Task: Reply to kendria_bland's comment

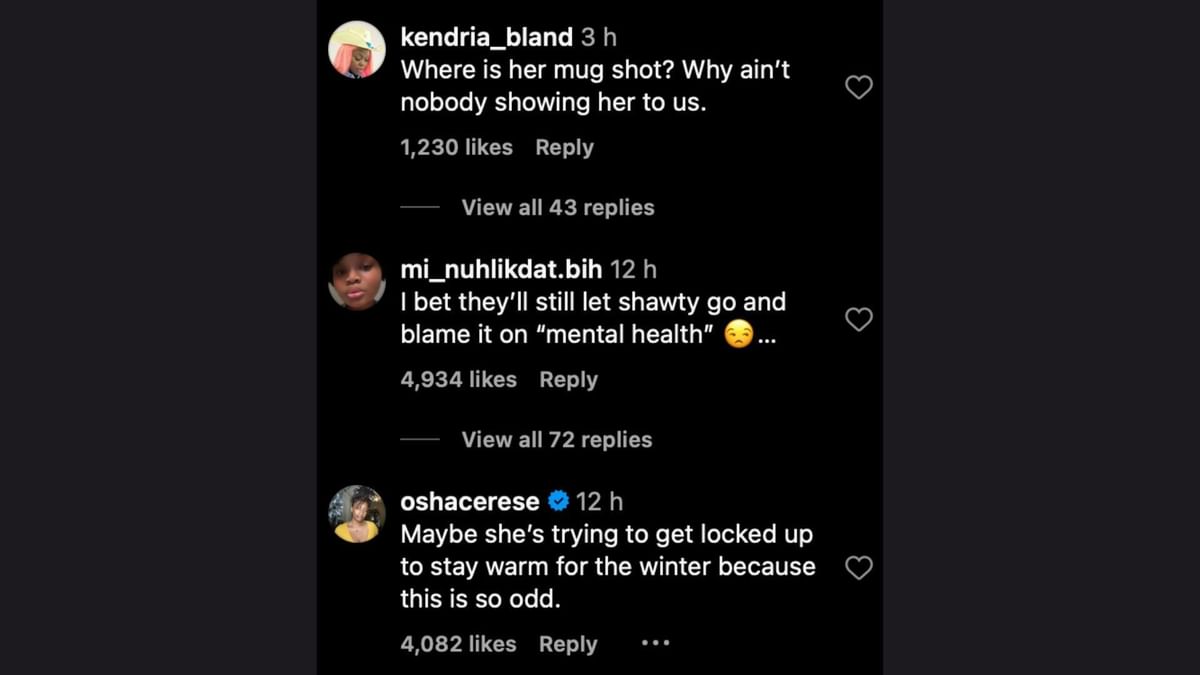Action: coord(564,147)
